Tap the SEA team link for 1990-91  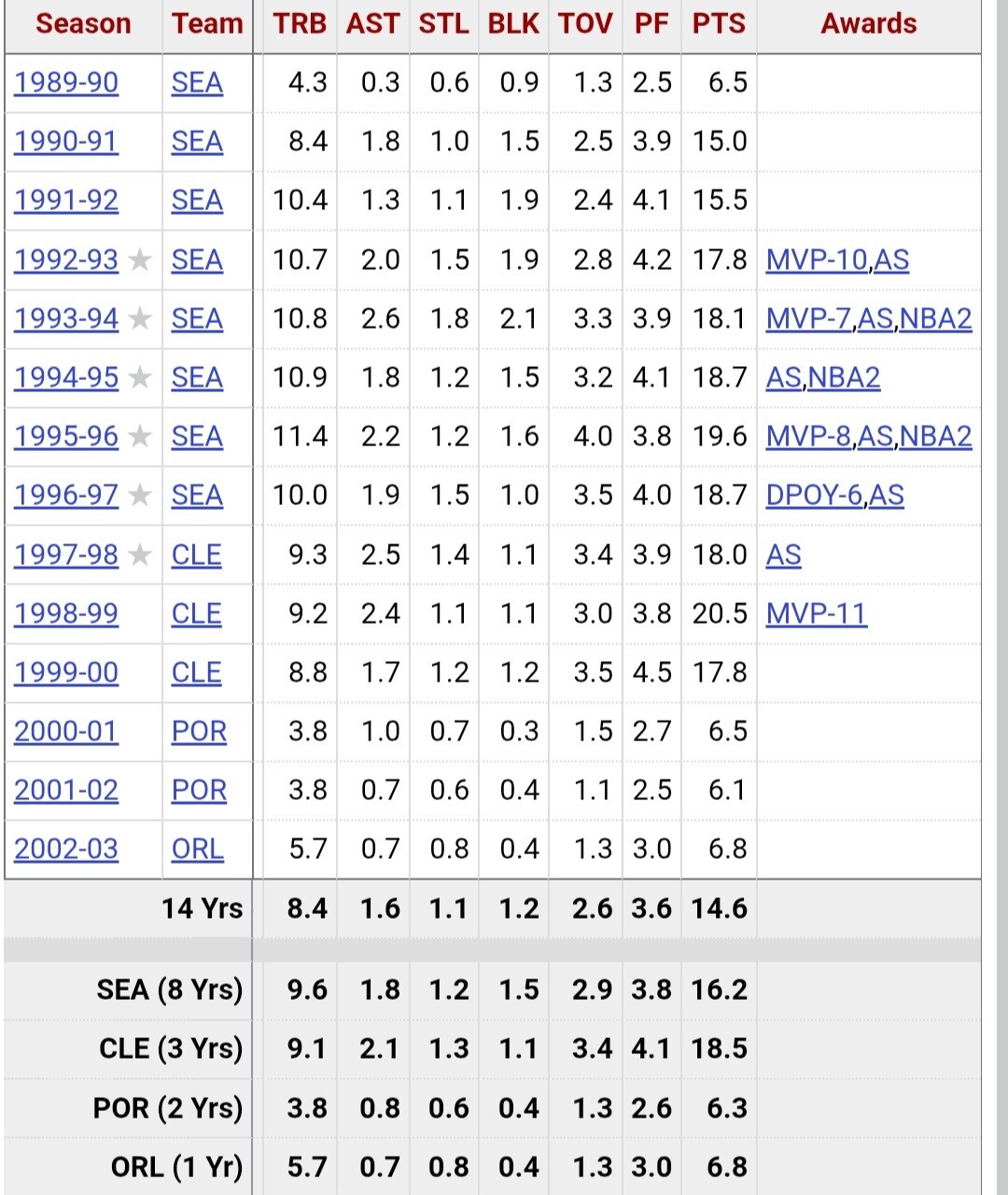(197, 142)
